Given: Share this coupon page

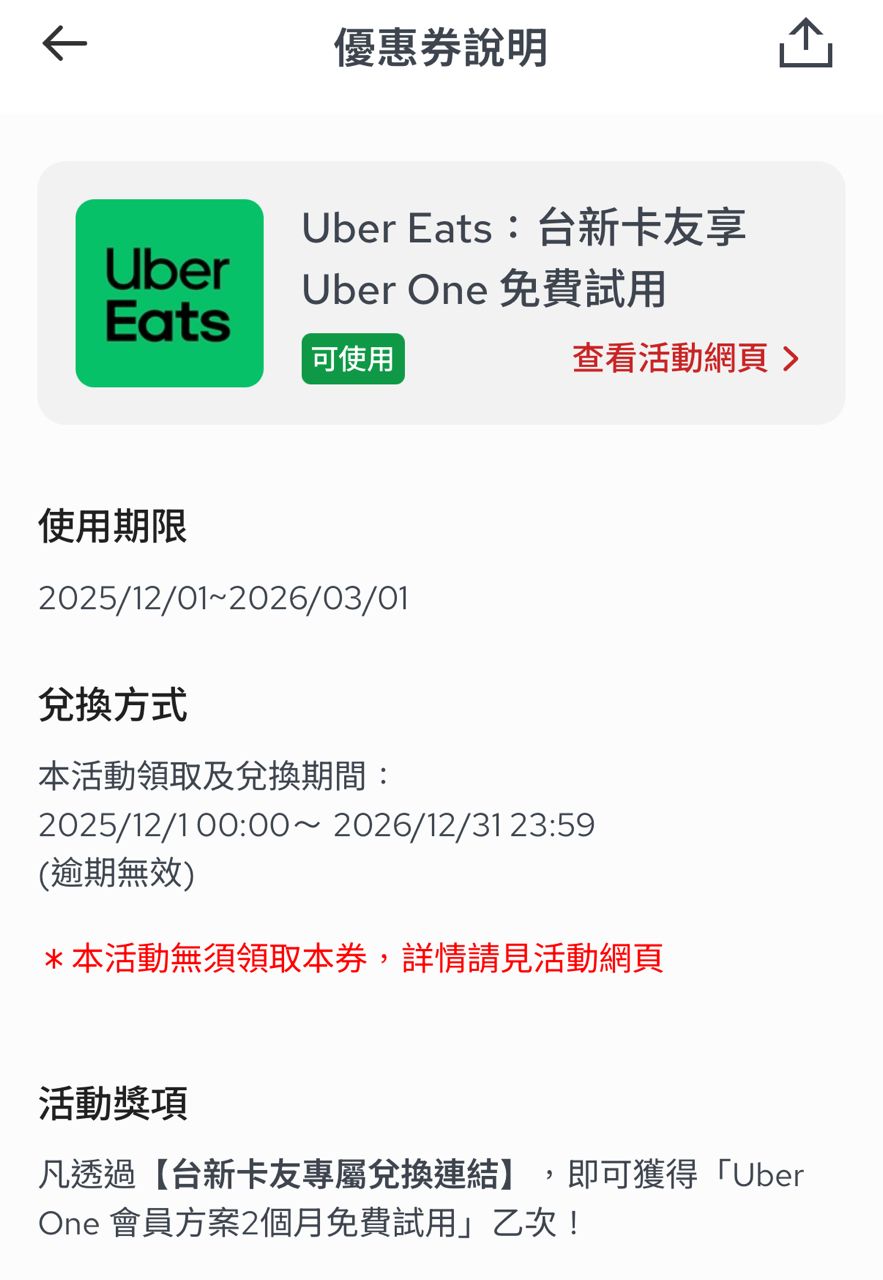Looking at the screenshot, I should pyautogui.click(x=805, y=45).
